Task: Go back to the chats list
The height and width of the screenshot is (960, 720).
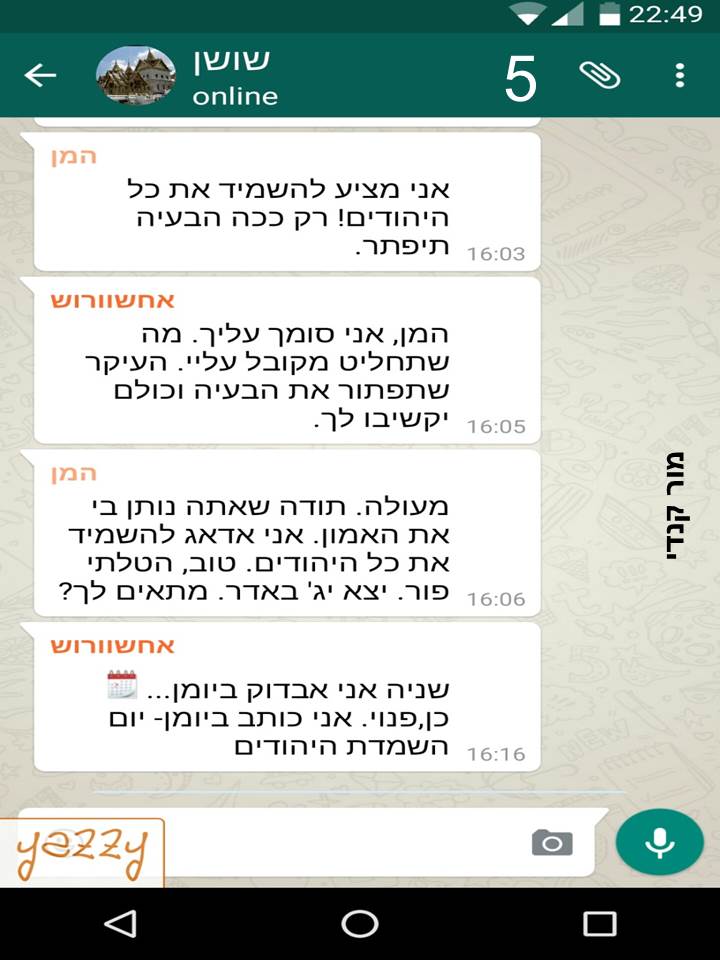Action: (40, 76)
